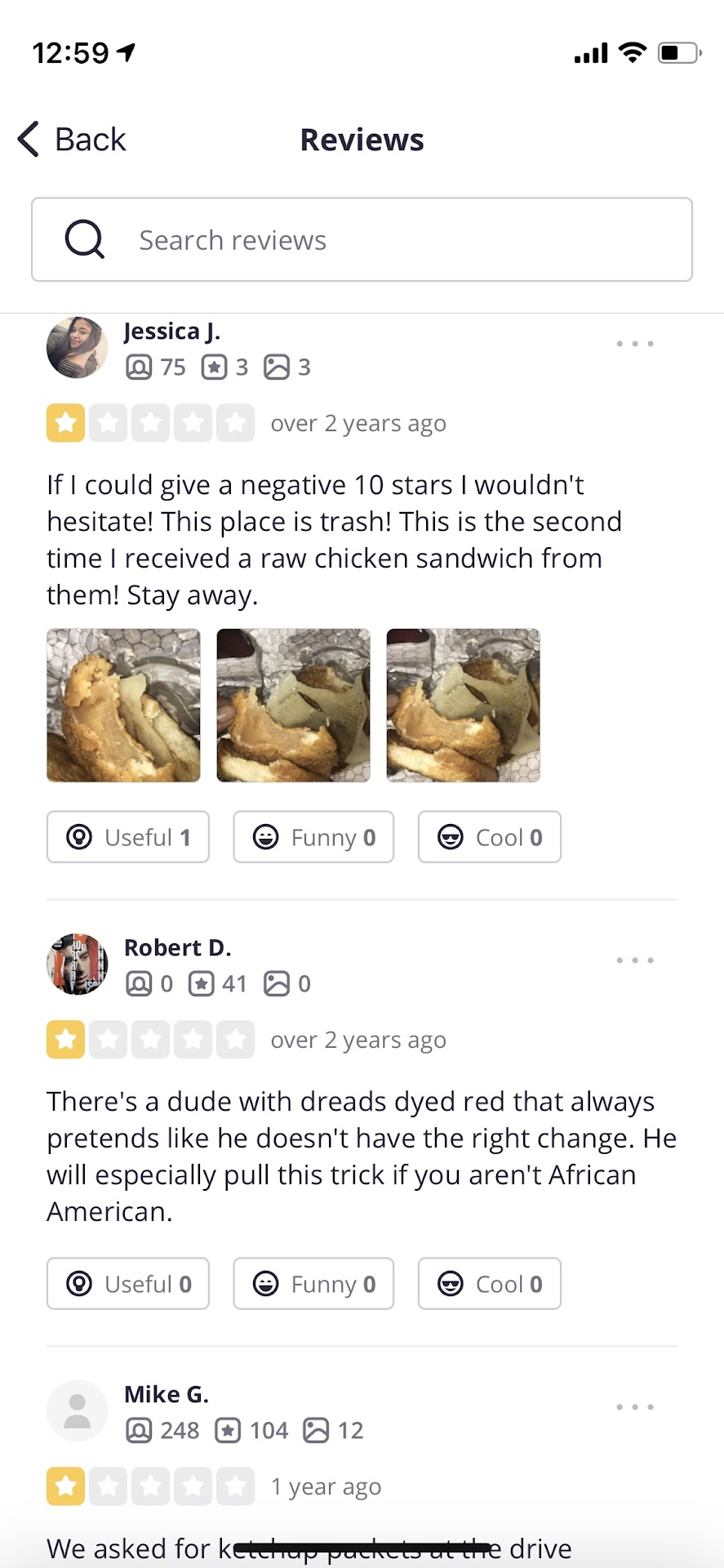
Task: Click the photos icon showing 3 on Jessica J.'s review
Action: coord(277,367)
